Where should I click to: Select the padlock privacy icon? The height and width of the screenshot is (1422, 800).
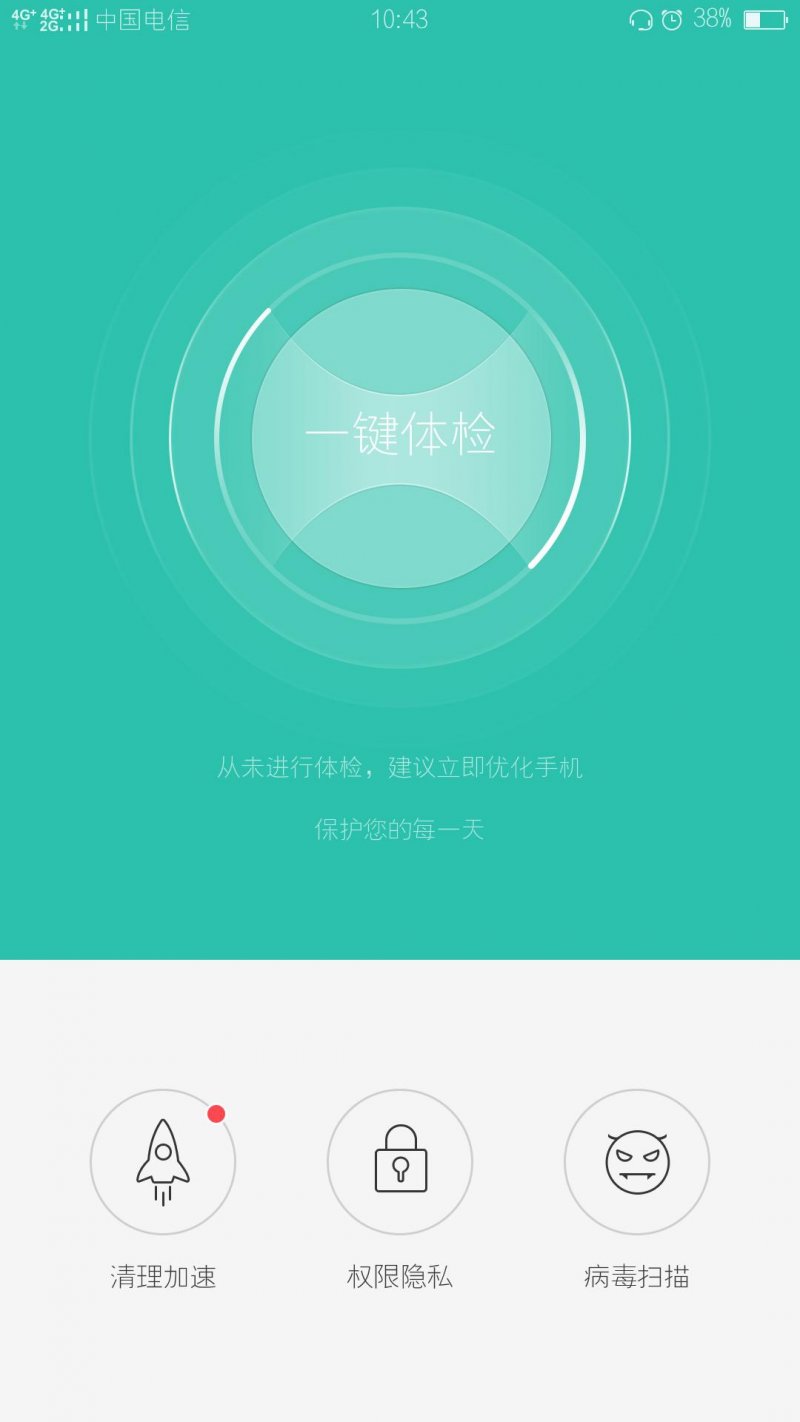400,1160
